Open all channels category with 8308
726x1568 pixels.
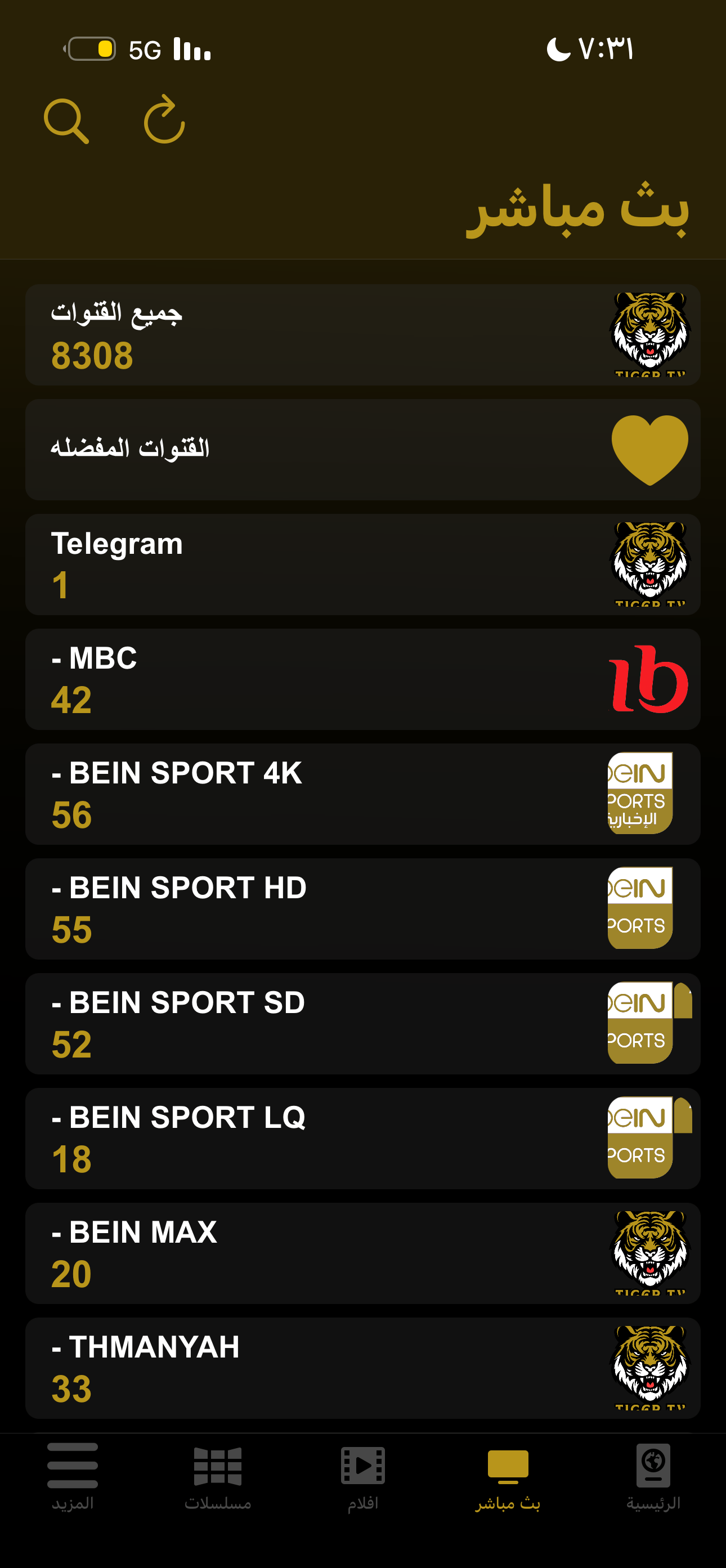click(x=362, y=335)
